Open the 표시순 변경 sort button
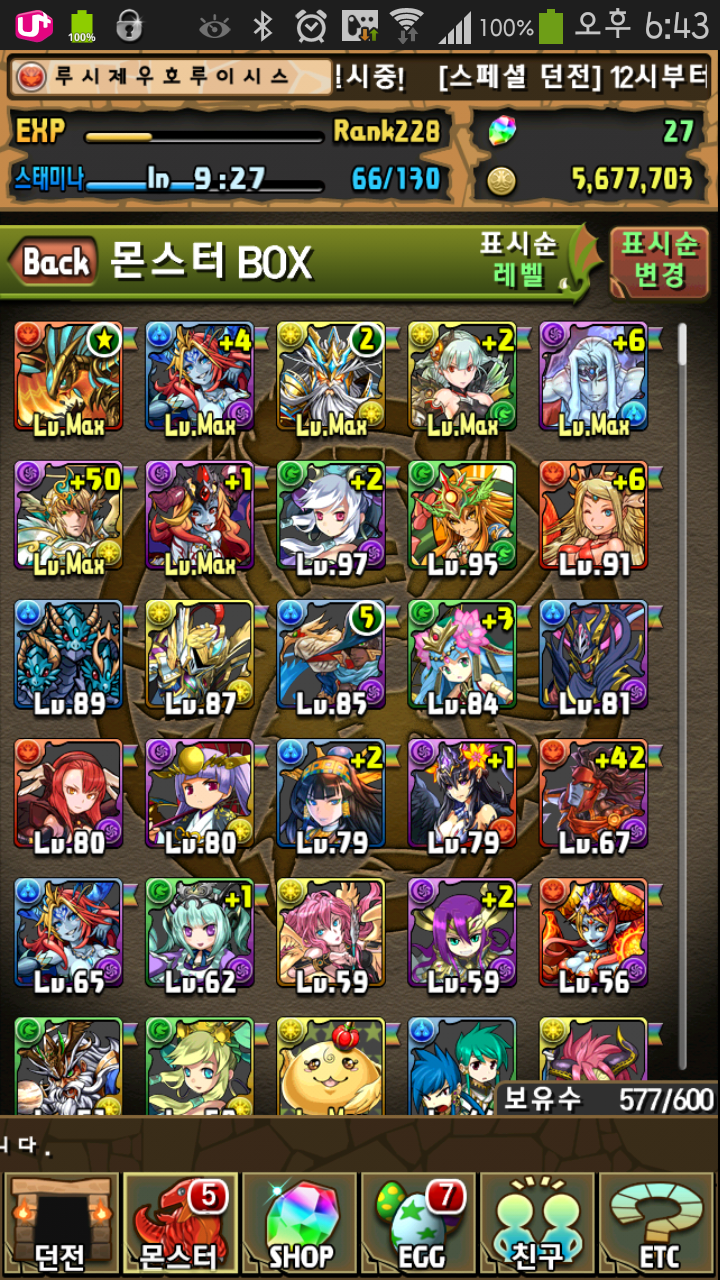Viewport: 720px width, 1280px height. 658,258
